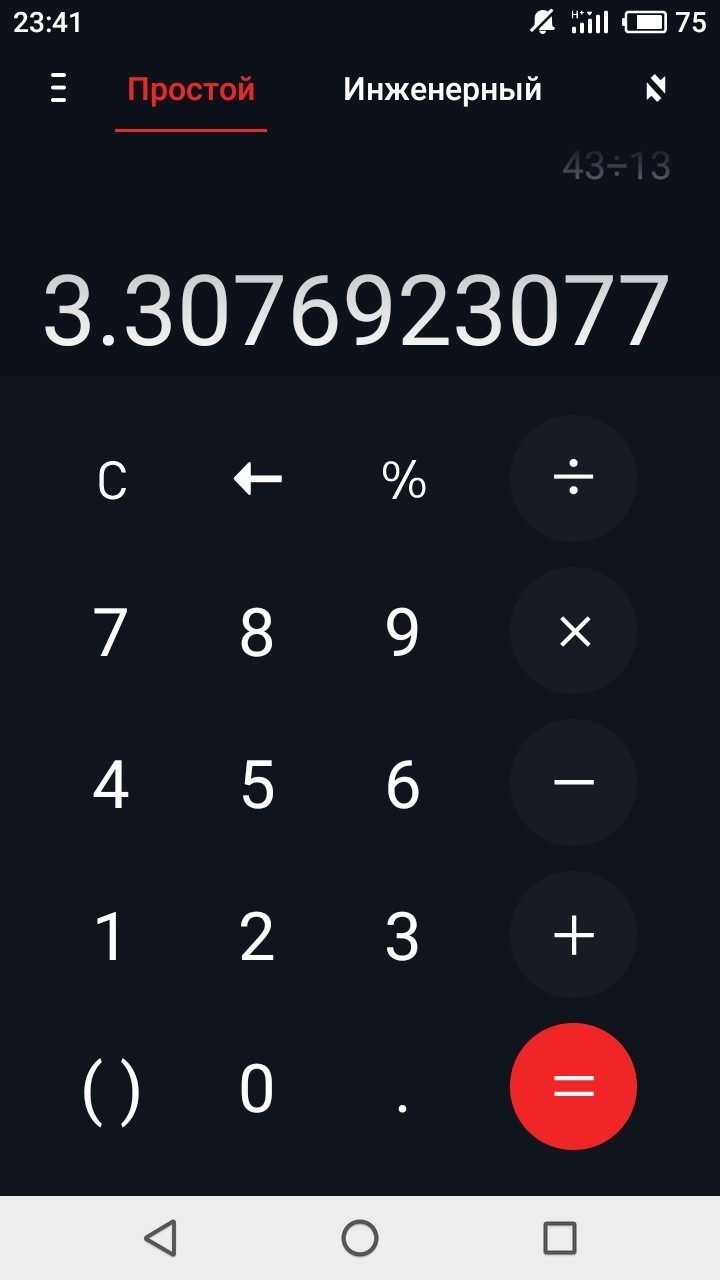
Task: Clear the display with C
Action: tap(112, 480)
